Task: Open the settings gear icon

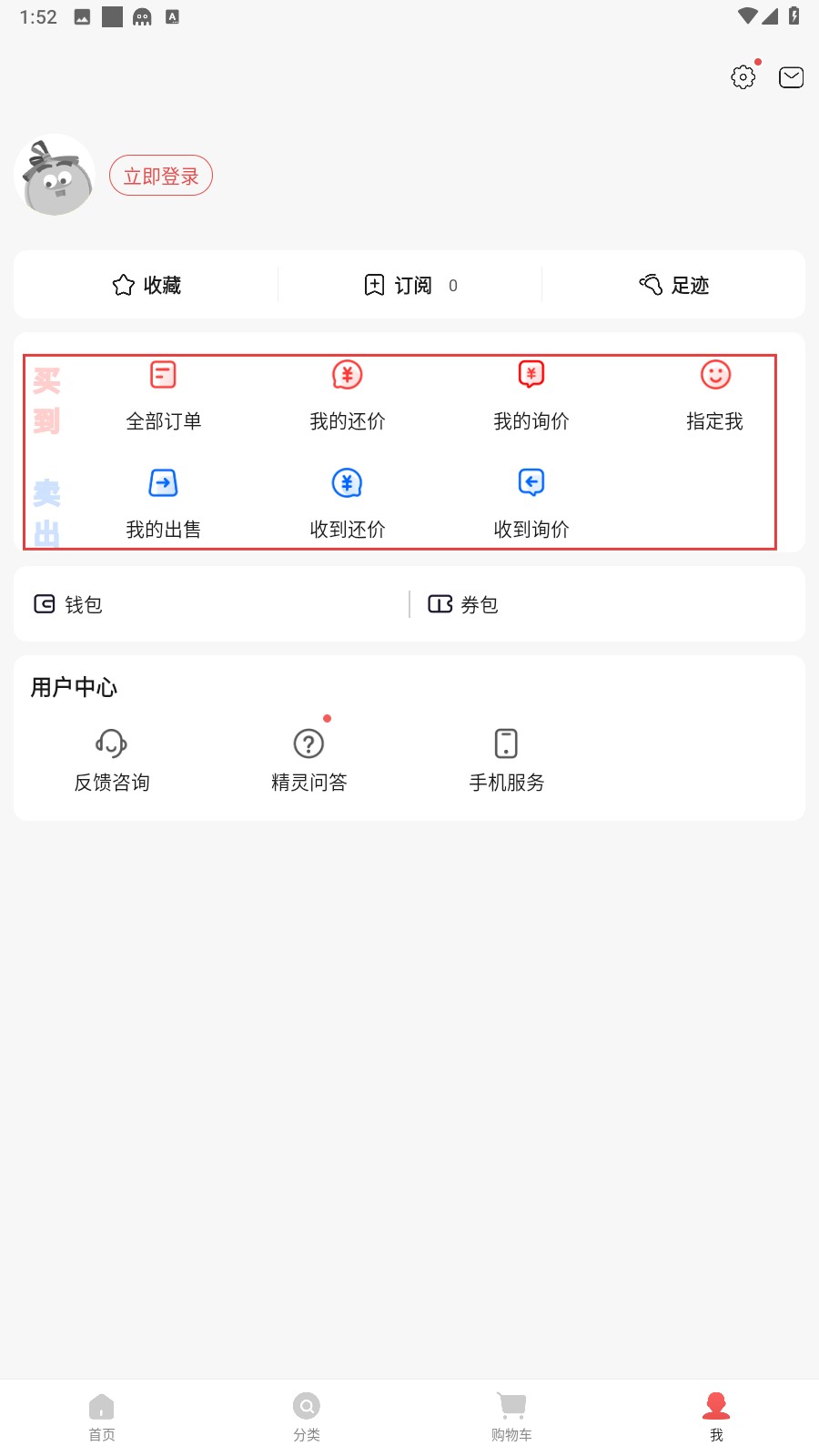Action: (743, 77)
